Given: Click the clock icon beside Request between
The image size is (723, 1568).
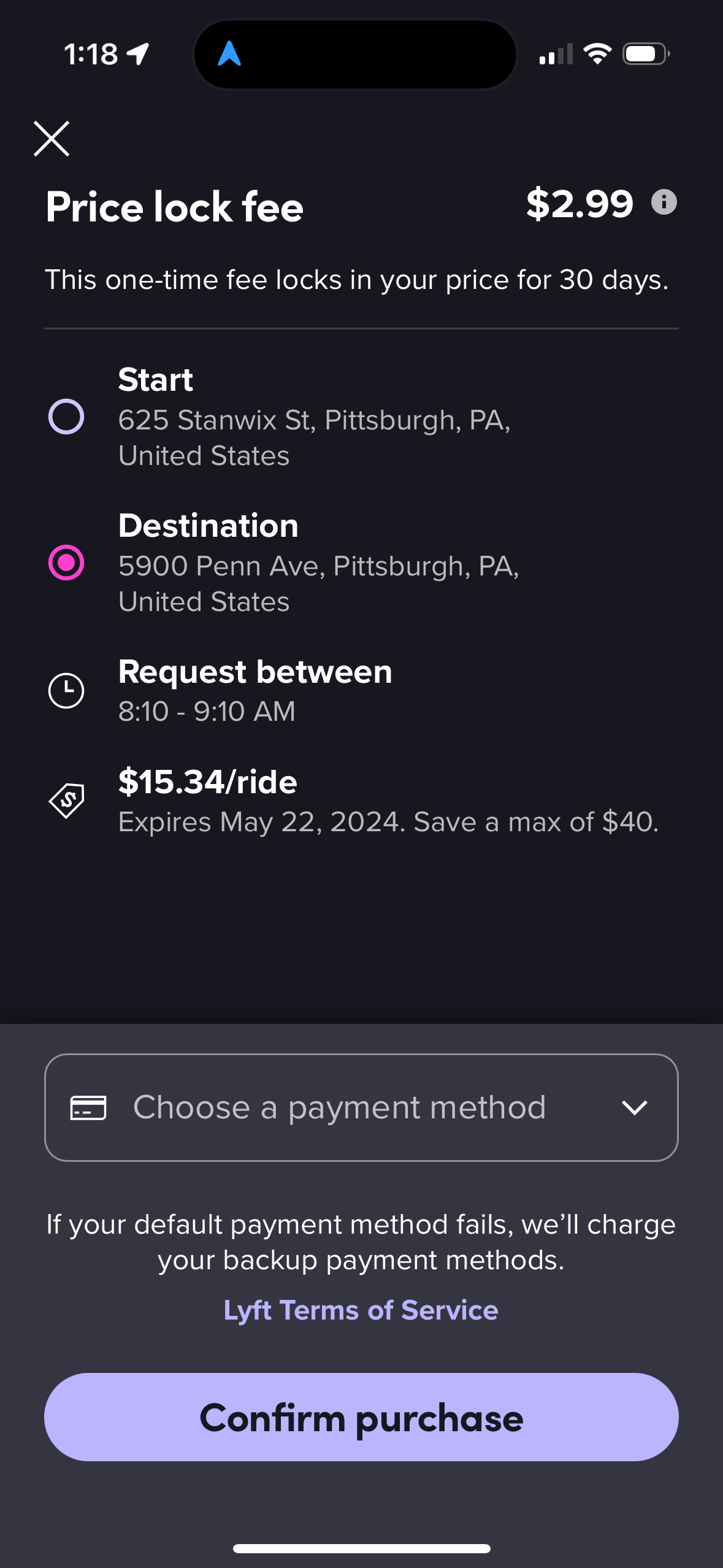Looking at the screenshot, I should click(x=67, y=690).
